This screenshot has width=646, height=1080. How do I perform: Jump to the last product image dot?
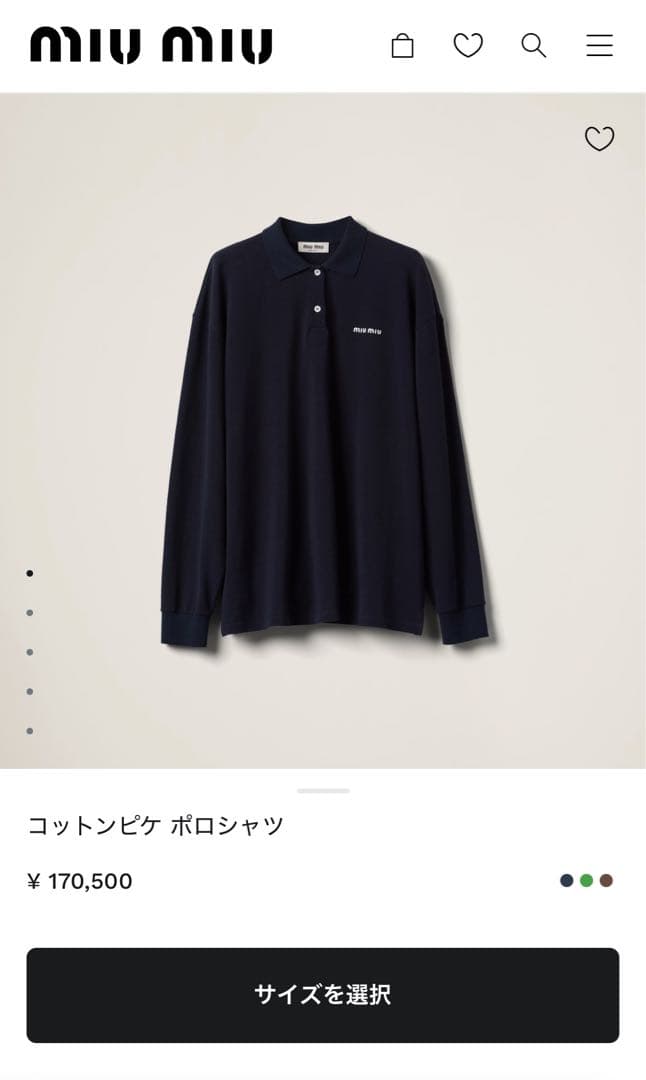click(x=30, y=731)
